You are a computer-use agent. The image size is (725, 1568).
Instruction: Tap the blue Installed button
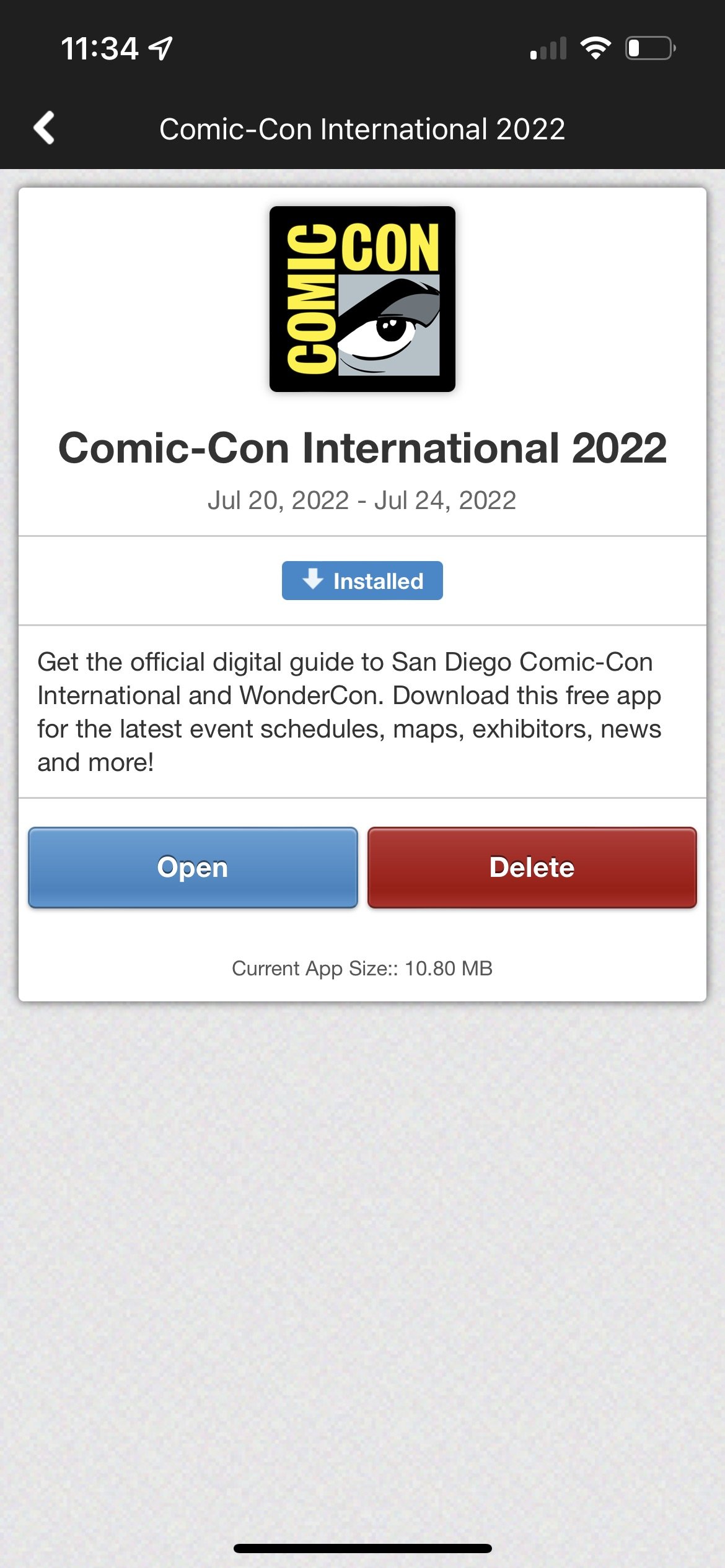[x=362, y=580]
